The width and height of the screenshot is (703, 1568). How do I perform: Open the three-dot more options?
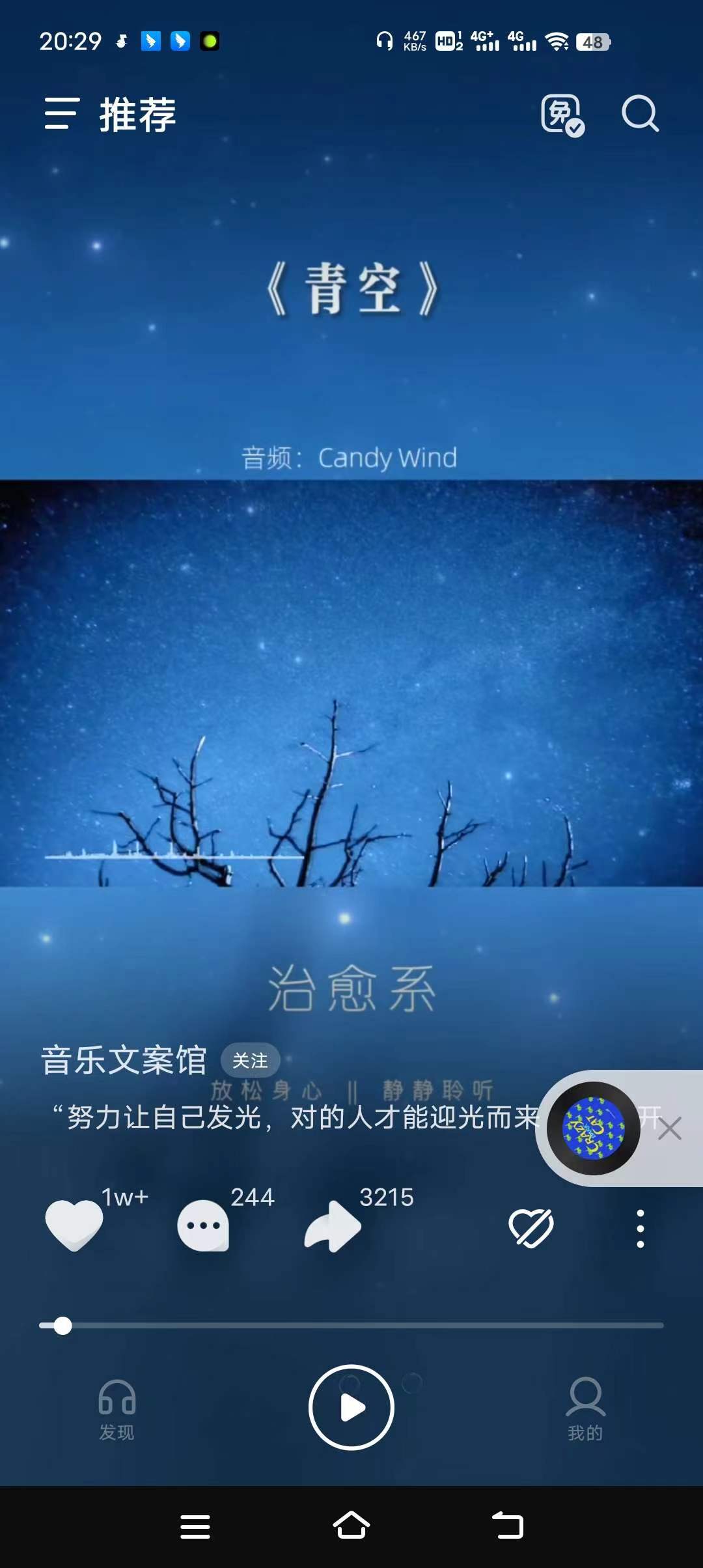click(640, 1228)
